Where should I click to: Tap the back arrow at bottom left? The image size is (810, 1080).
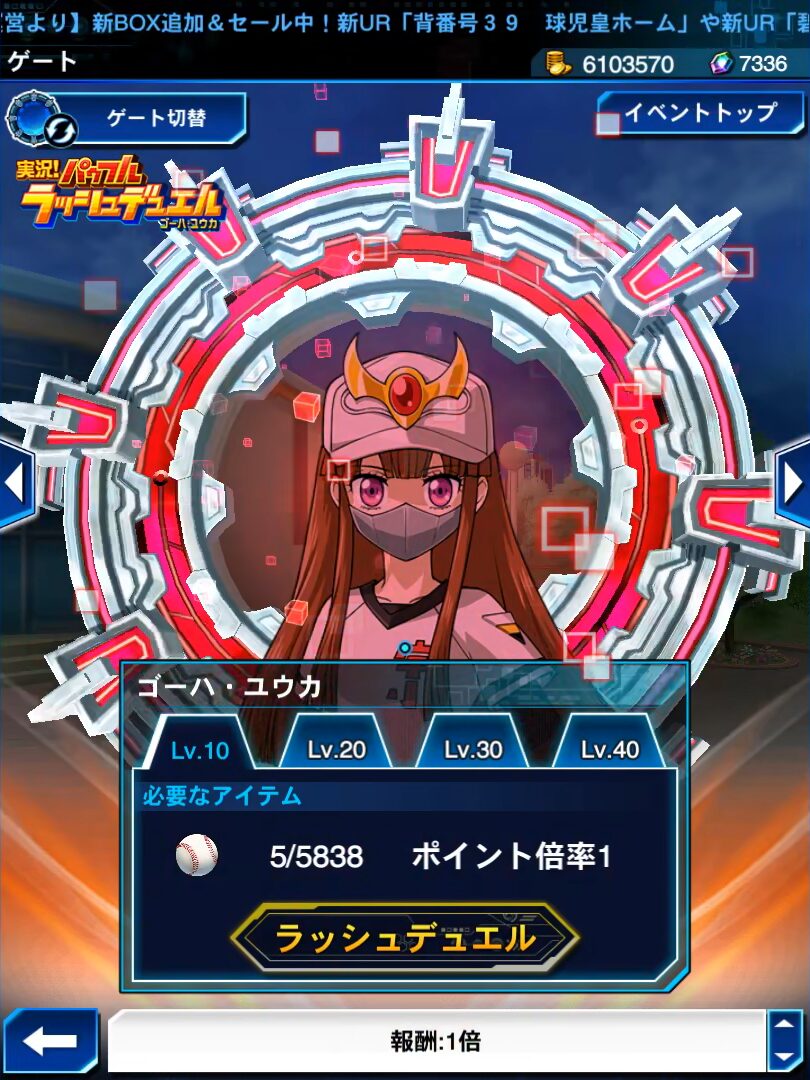click(50, 1042)
